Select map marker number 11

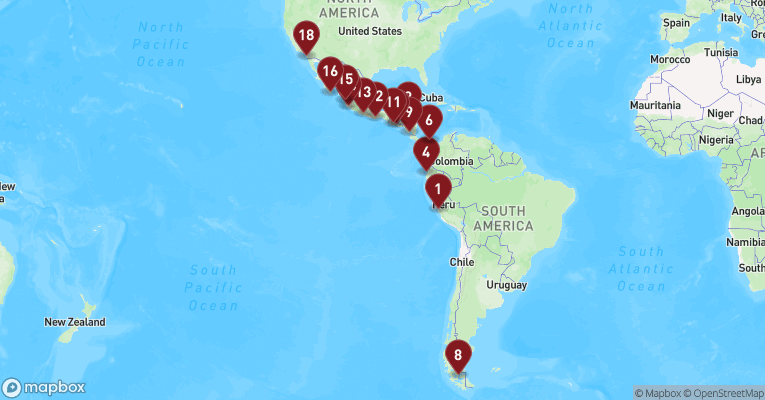coord(394,100)
